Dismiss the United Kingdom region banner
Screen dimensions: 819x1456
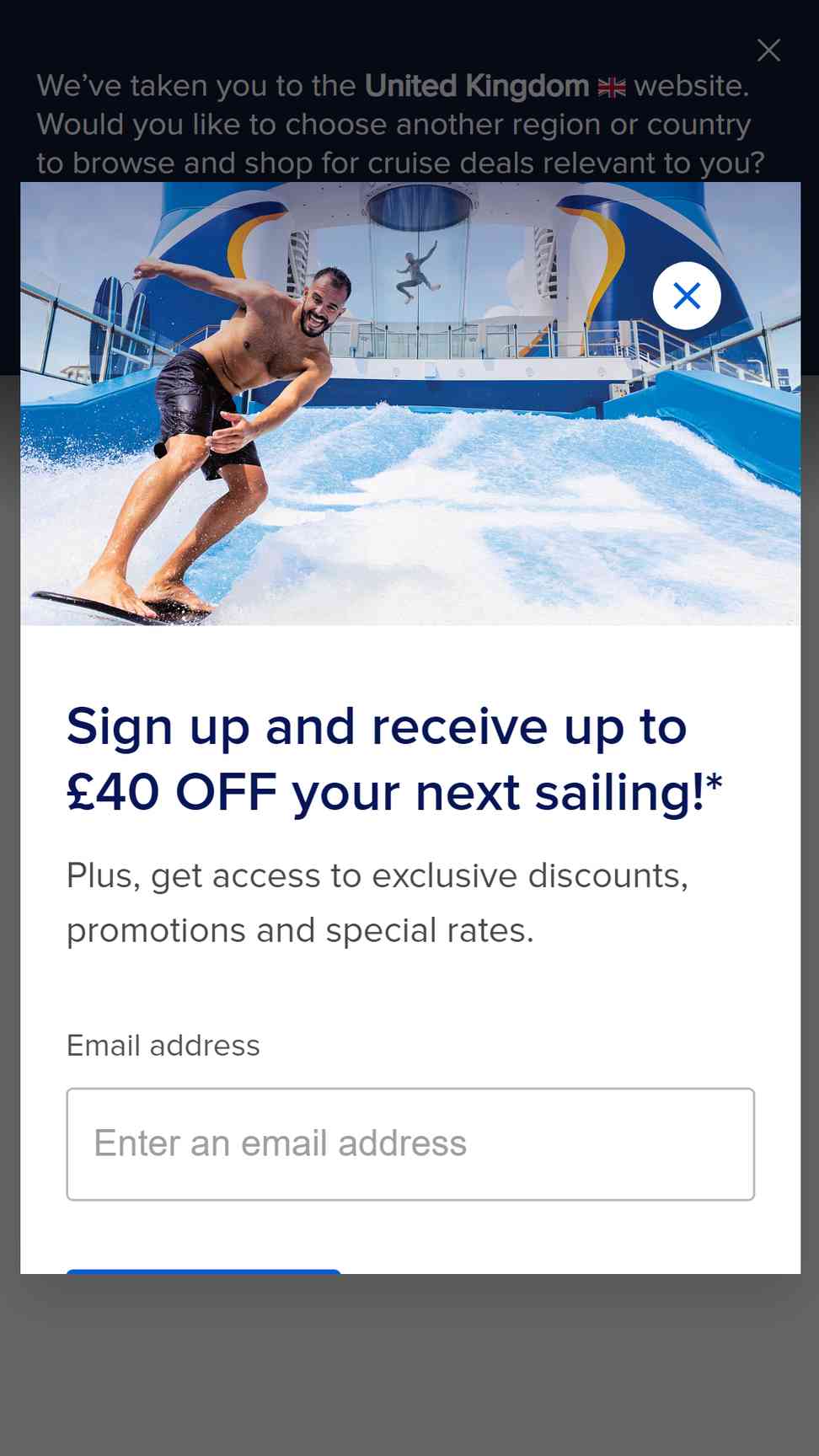pyautogui.click(x=768, y=51)
